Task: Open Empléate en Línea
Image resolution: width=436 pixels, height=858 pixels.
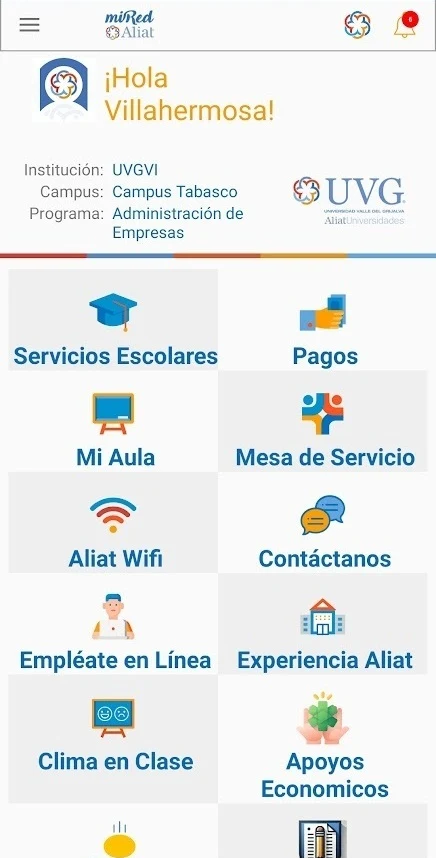Action: [113, 624]
